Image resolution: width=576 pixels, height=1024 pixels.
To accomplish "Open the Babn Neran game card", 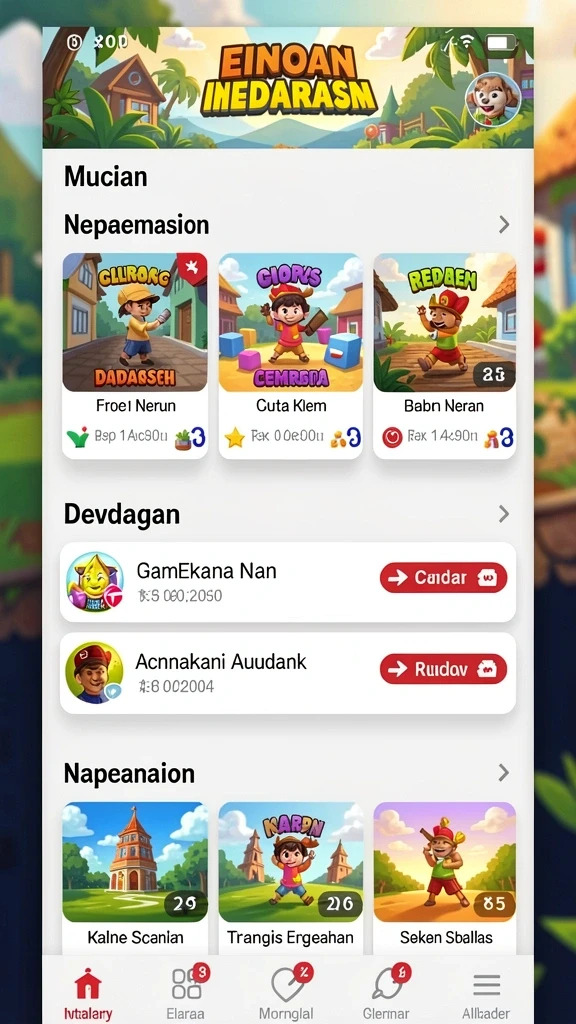I will tap(445, 356).
